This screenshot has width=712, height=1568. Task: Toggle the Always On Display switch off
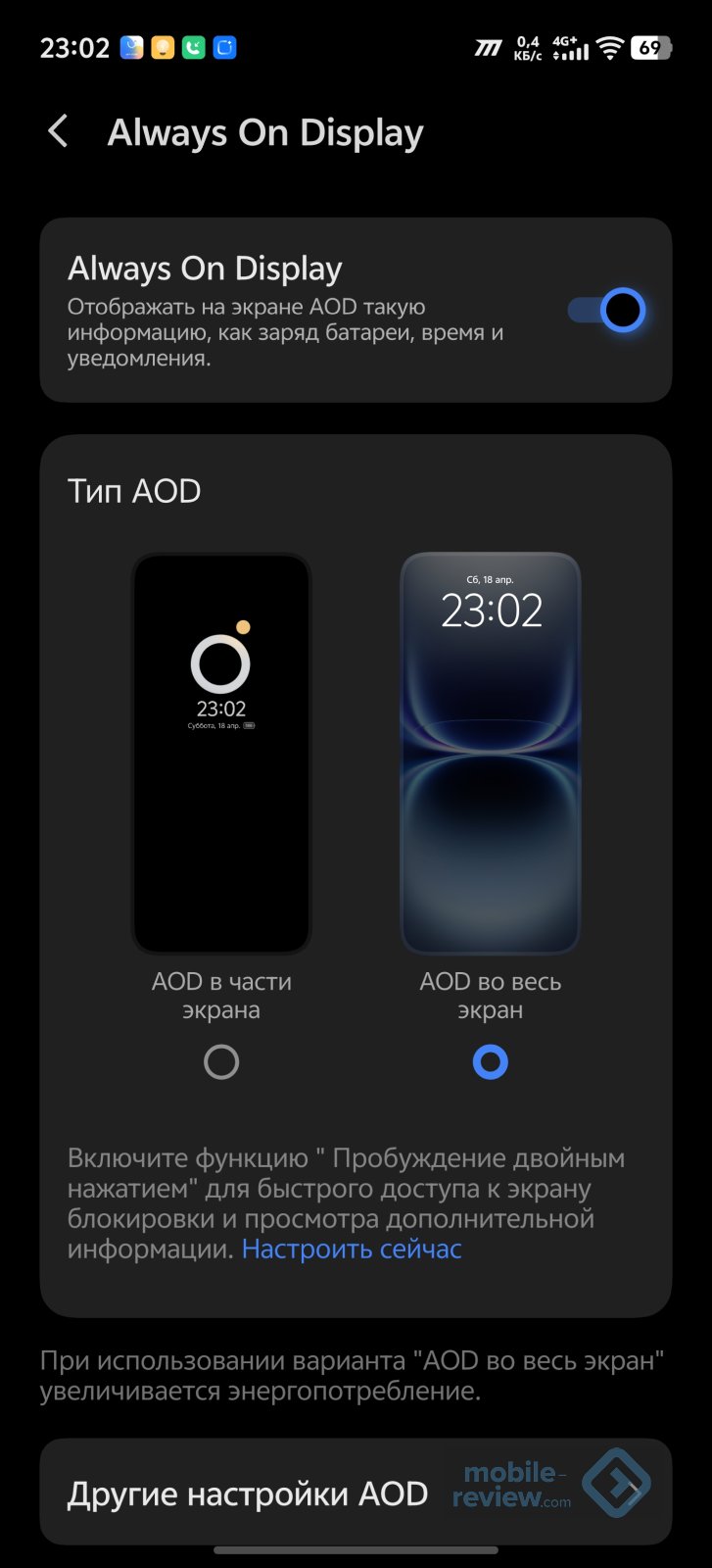606,311
